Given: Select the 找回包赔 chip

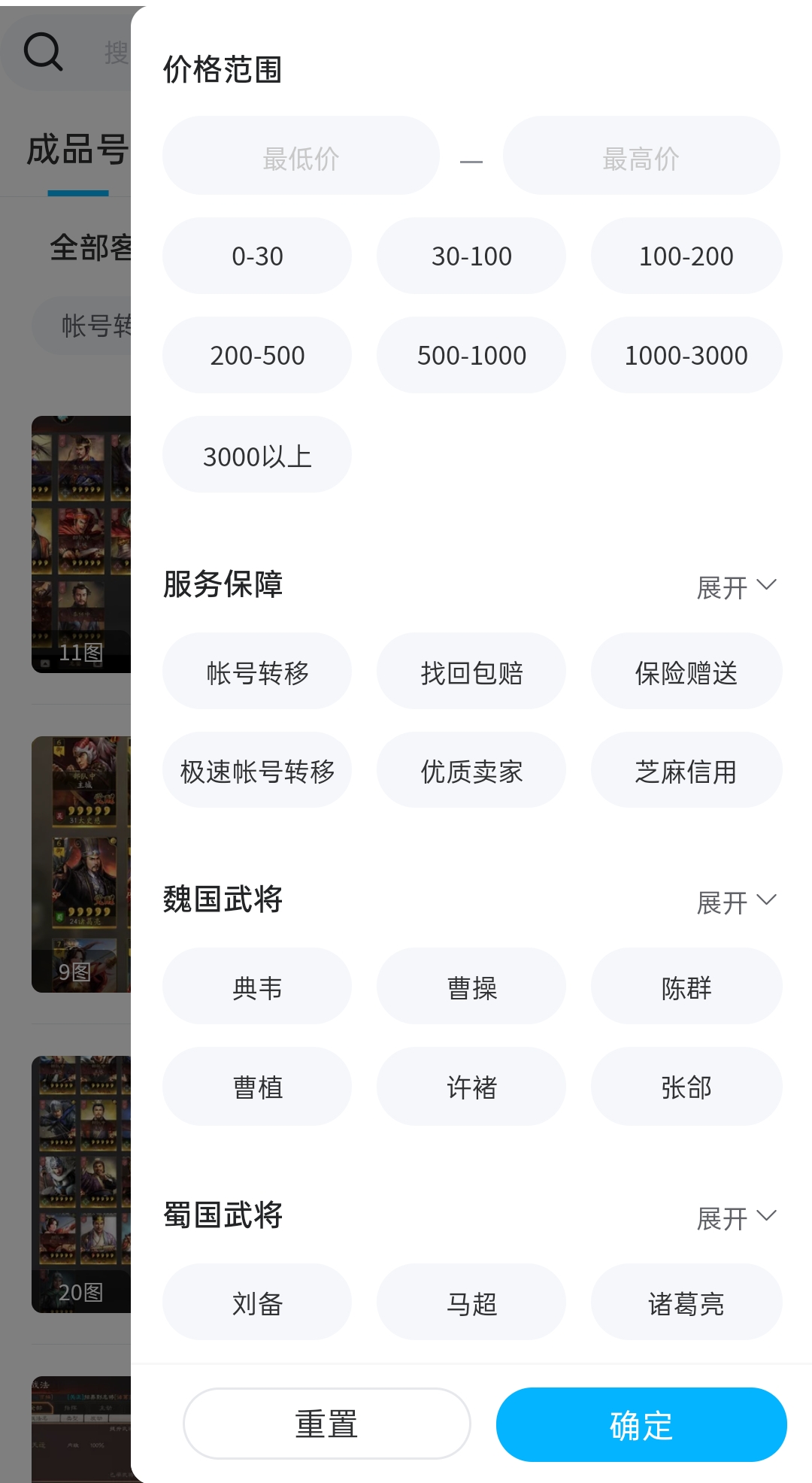Looking at the screenshot, I should (x=471, y=672).
